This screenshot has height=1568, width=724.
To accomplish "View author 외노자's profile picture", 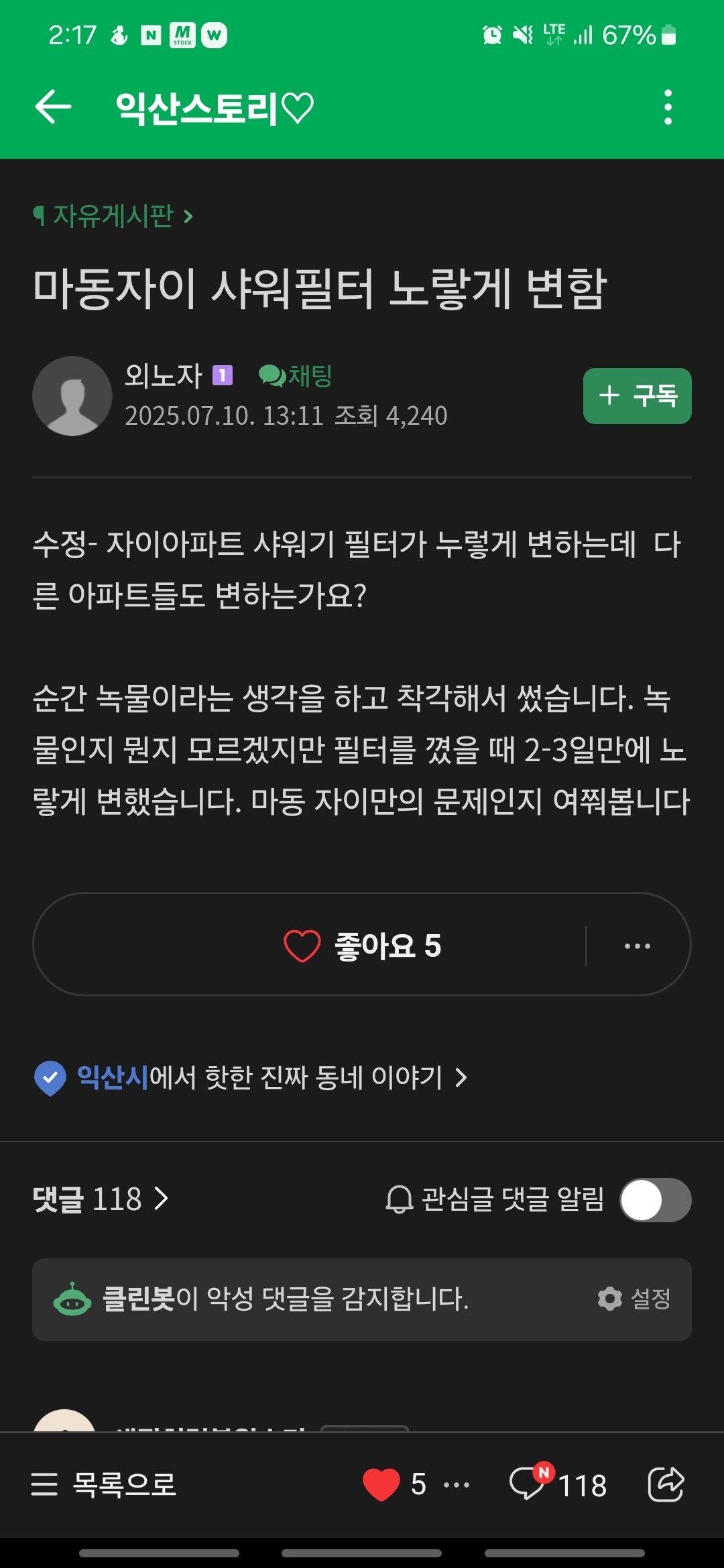I will tap(72, 396).
